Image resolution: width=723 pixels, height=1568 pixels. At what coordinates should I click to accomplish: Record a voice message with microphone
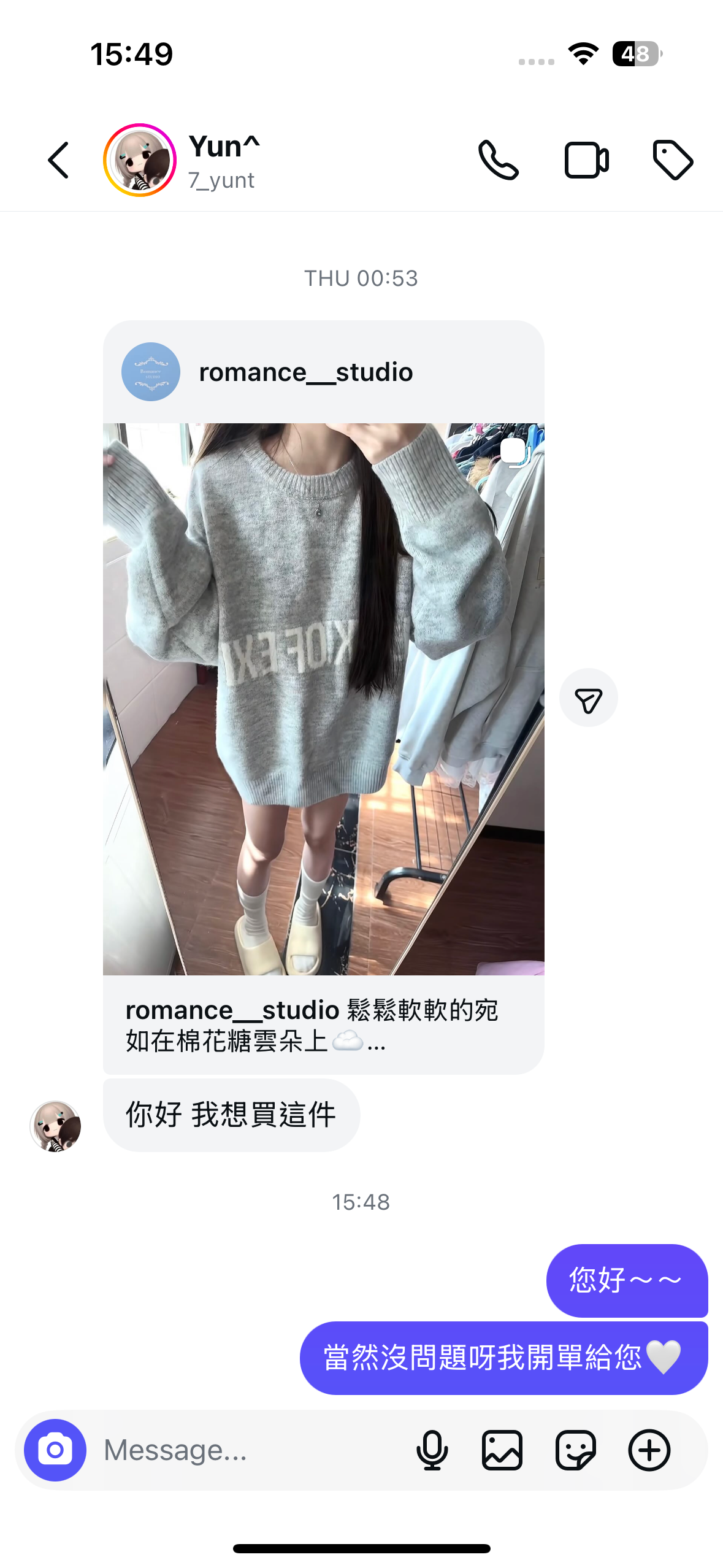pyautogui.click(x=432, y=1450)
